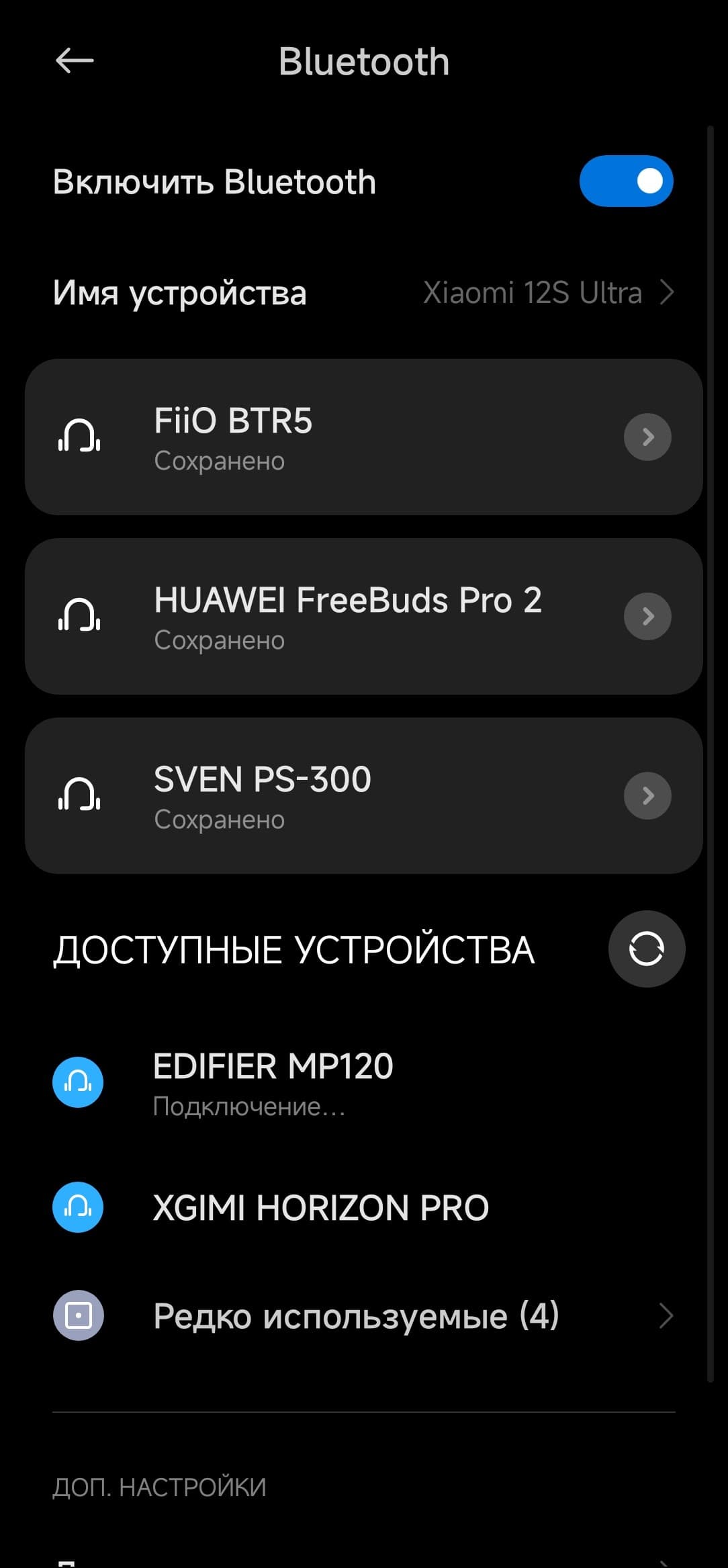
Task: Open details arrow for FiiO BTR5
Action: click(647, 437)
